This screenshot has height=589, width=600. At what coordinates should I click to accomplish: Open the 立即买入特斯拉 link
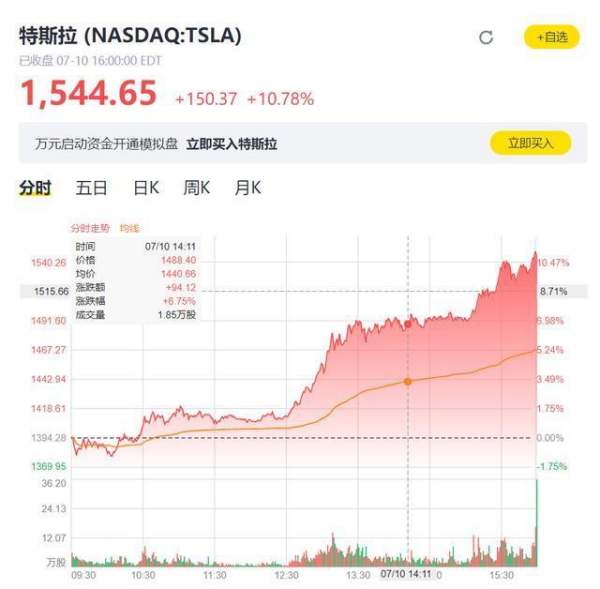tap(232, 144)
